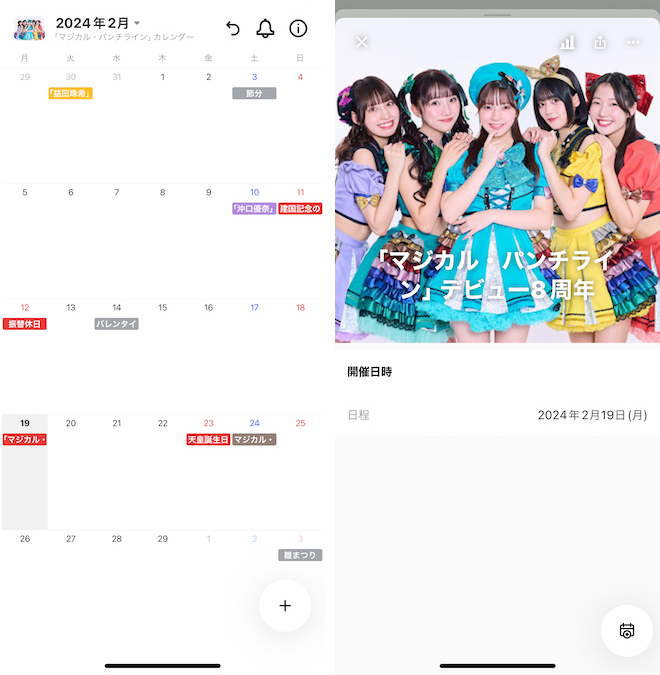This screenshot has height=675, width=660.
Task: Open the 建国記念の event on the 11th
Action: pyautogui.click(x=300, y=208)
